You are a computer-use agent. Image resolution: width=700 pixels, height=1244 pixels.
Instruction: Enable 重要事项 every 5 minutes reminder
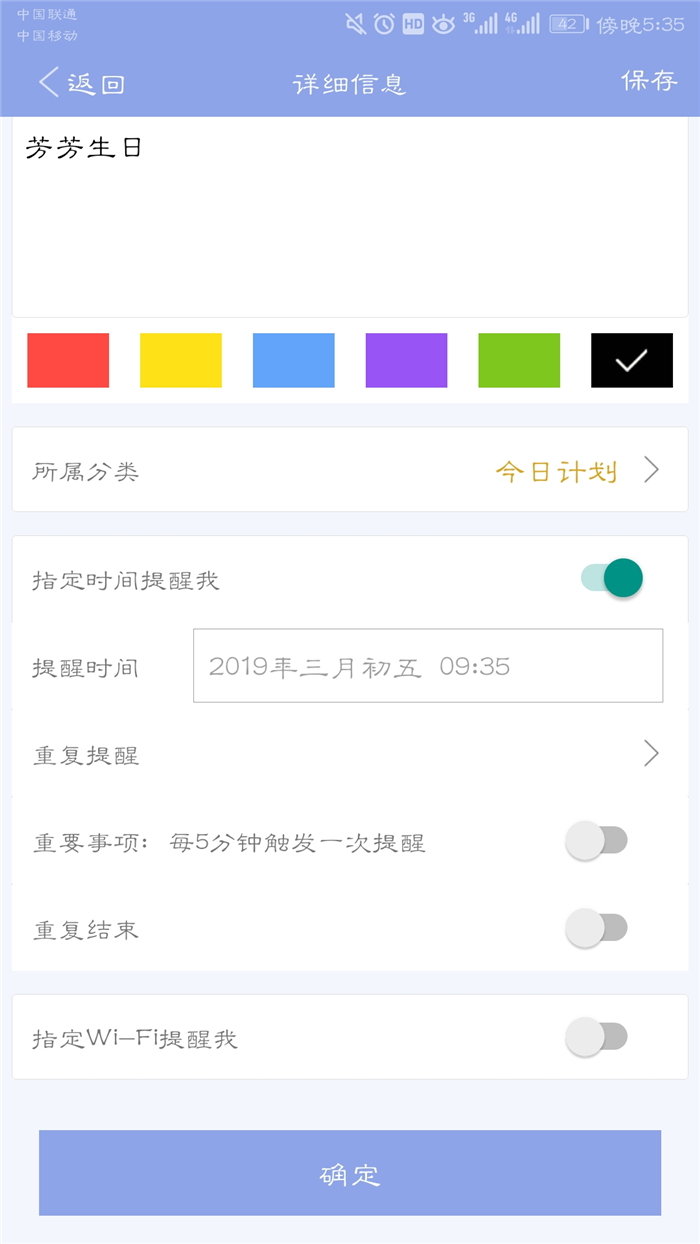tap(597, 841)
